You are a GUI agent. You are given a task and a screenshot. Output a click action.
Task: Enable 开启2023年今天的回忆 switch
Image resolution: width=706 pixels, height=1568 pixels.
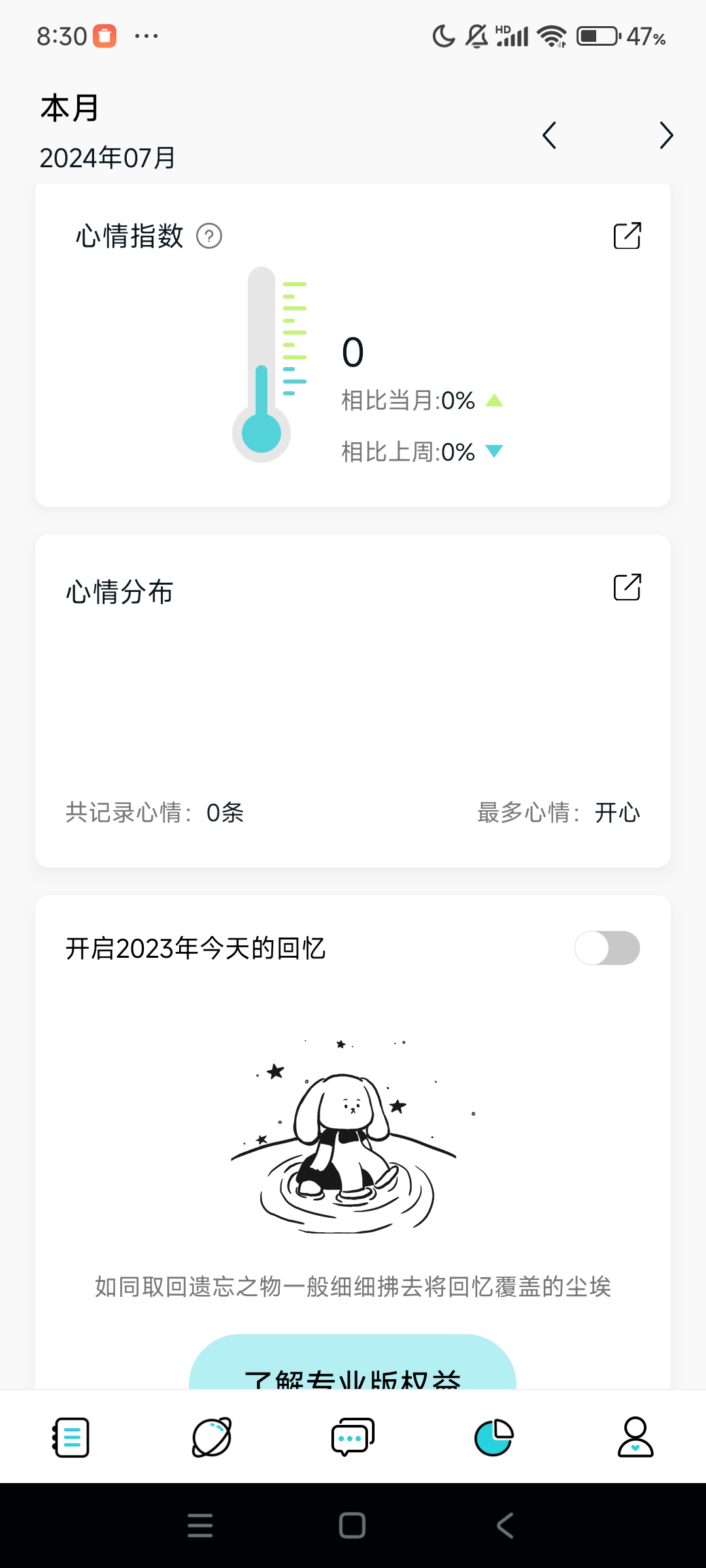(607, 948)
